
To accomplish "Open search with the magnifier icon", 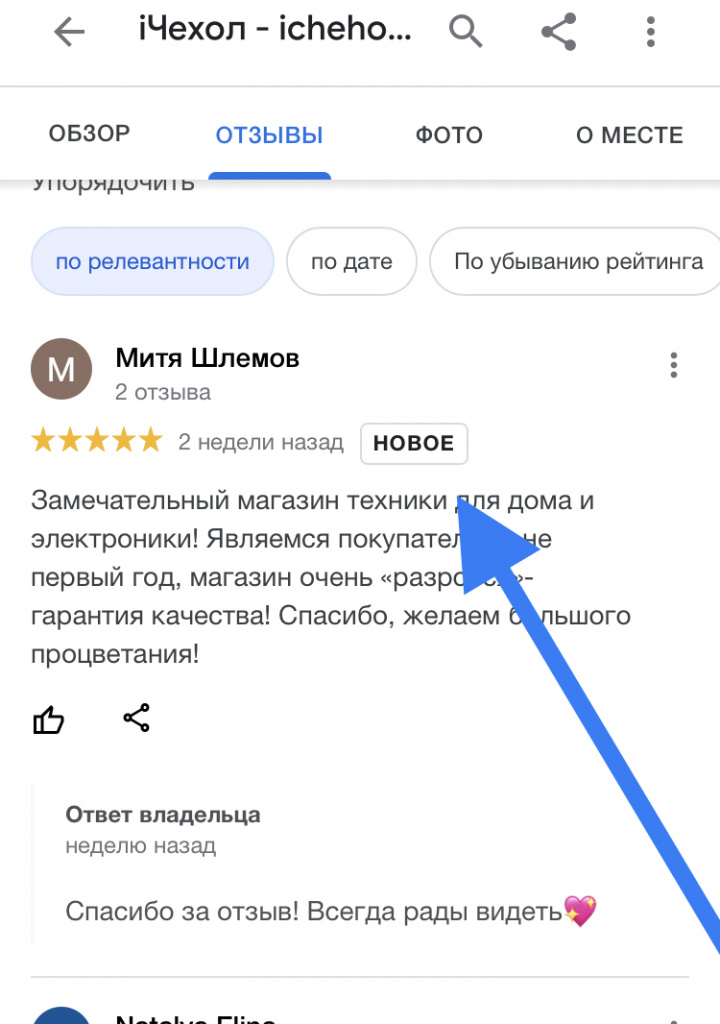I will tap(465, 32).
